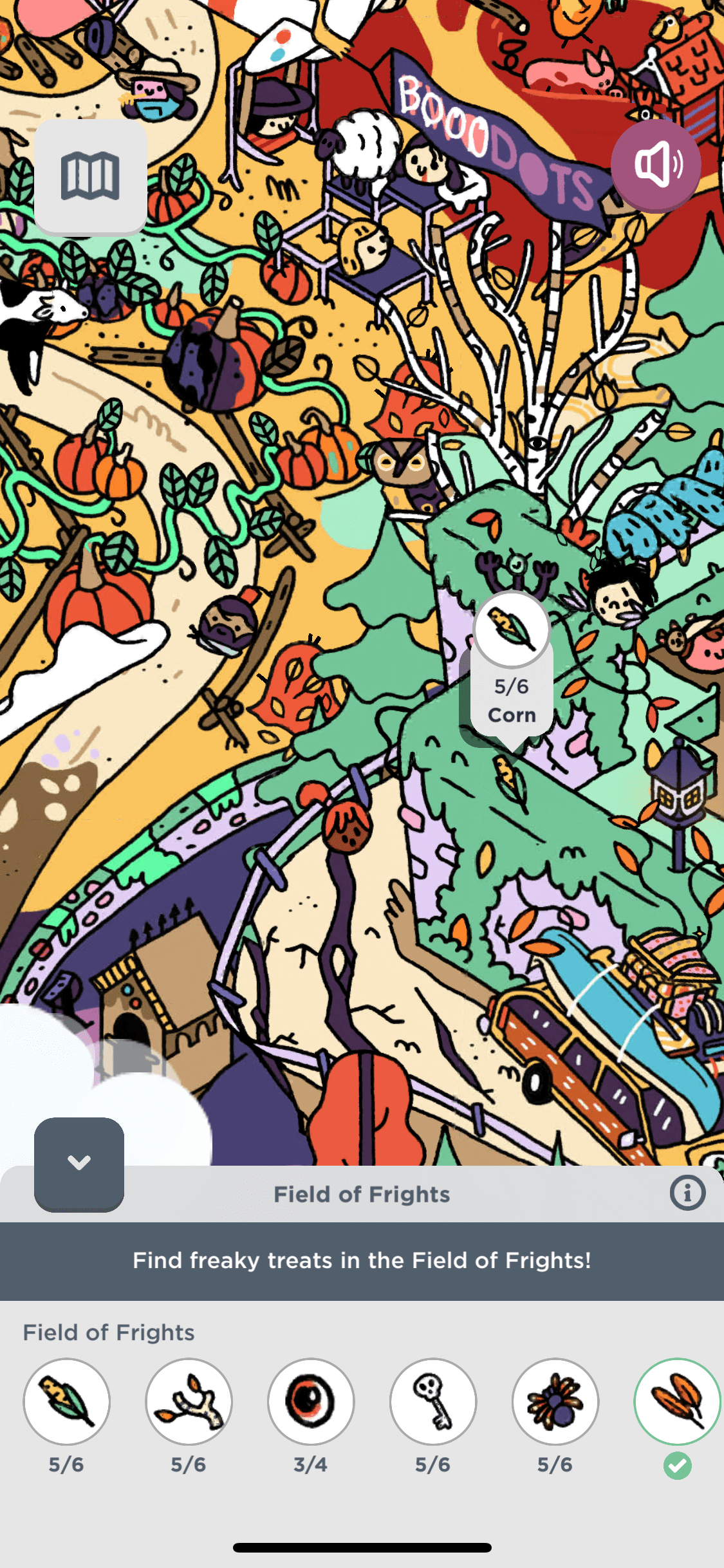Image resolution: width=724 pixels, height=1568 pixels.
Task: Select the completed orange leaves item
Action: 677,1401
